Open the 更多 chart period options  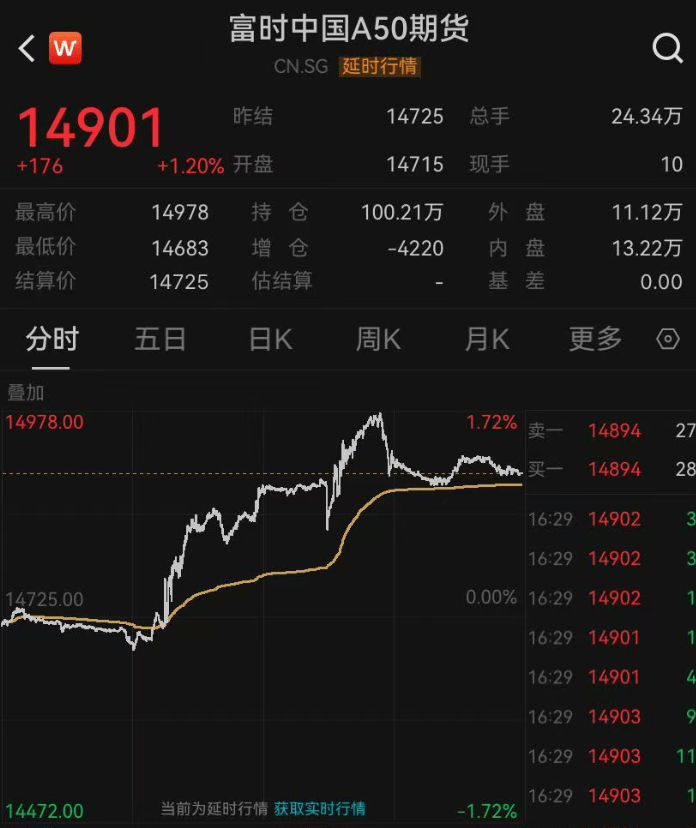pos(595,340)
